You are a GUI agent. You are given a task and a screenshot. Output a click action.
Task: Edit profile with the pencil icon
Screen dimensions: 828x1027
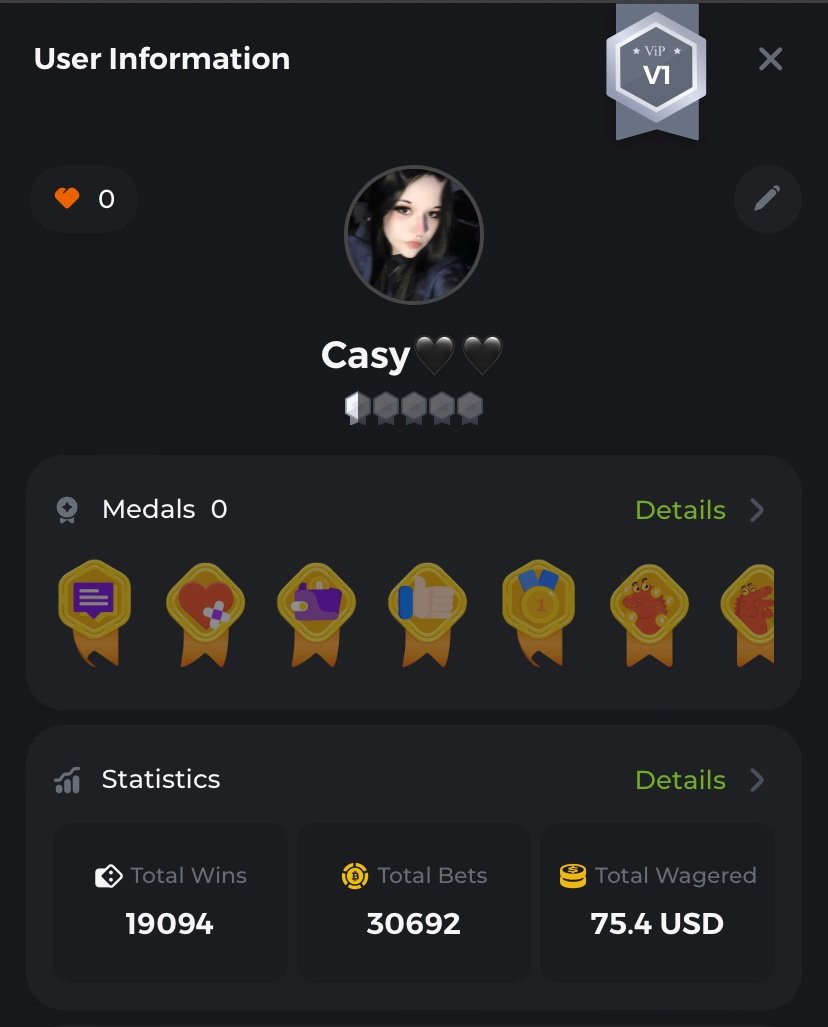pos(767,199)
